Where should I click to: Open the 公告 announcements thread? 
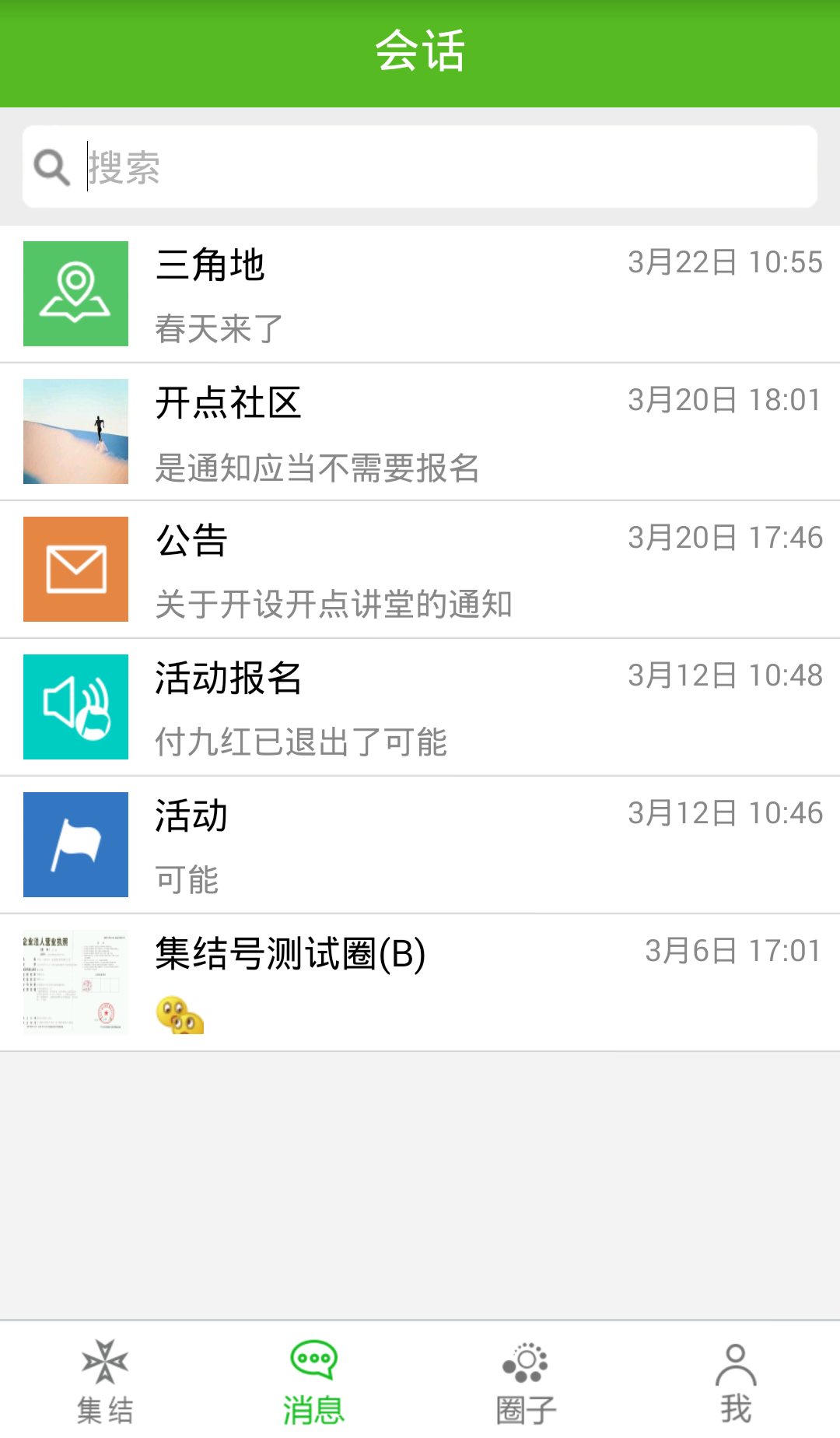pyautogui.click(x=420, y=570)
